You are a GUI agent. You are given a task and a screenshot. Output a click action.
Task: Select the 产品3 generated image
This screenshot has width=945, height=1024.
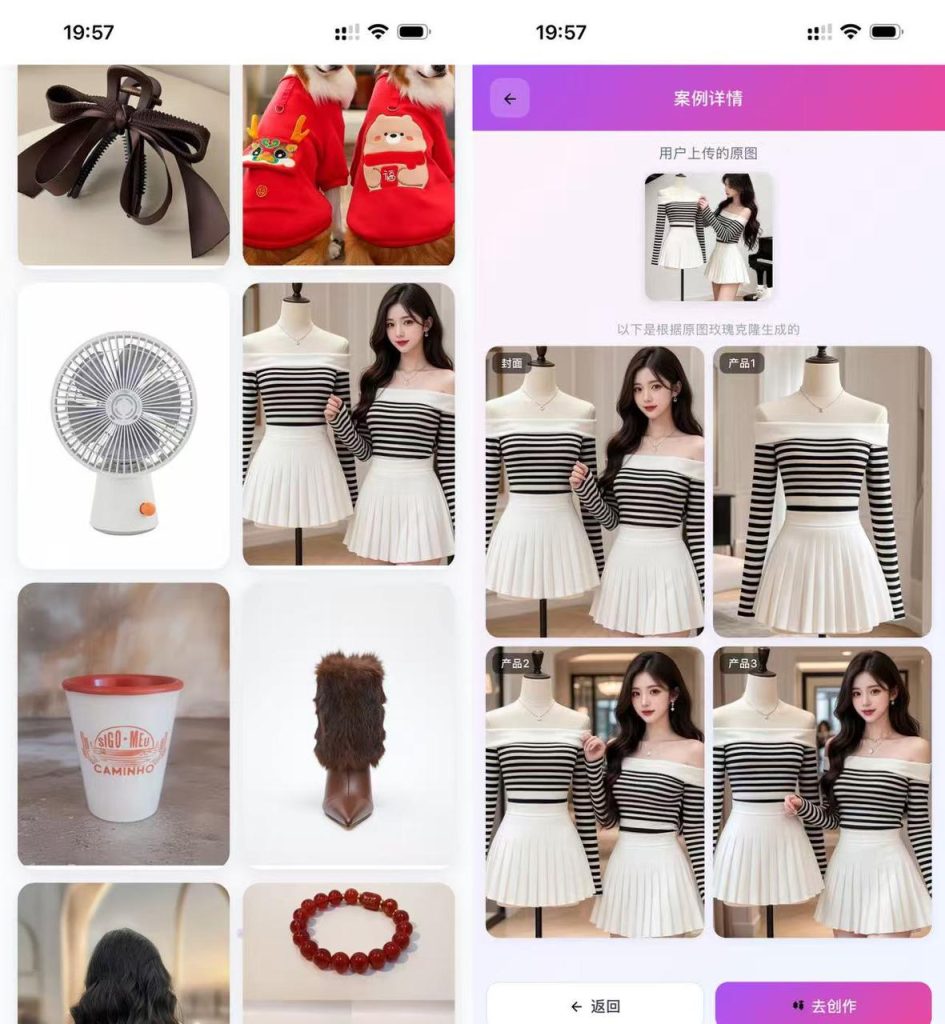(822, 791)
